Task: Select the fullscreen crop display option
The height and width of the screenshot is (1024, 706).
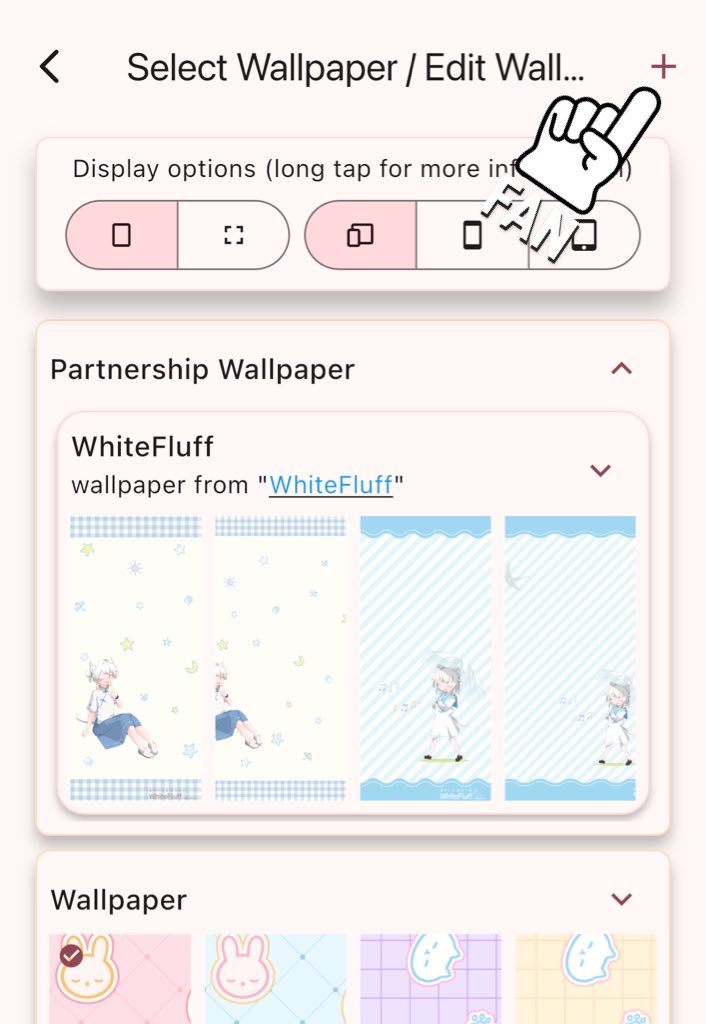Action: (233, 235)
